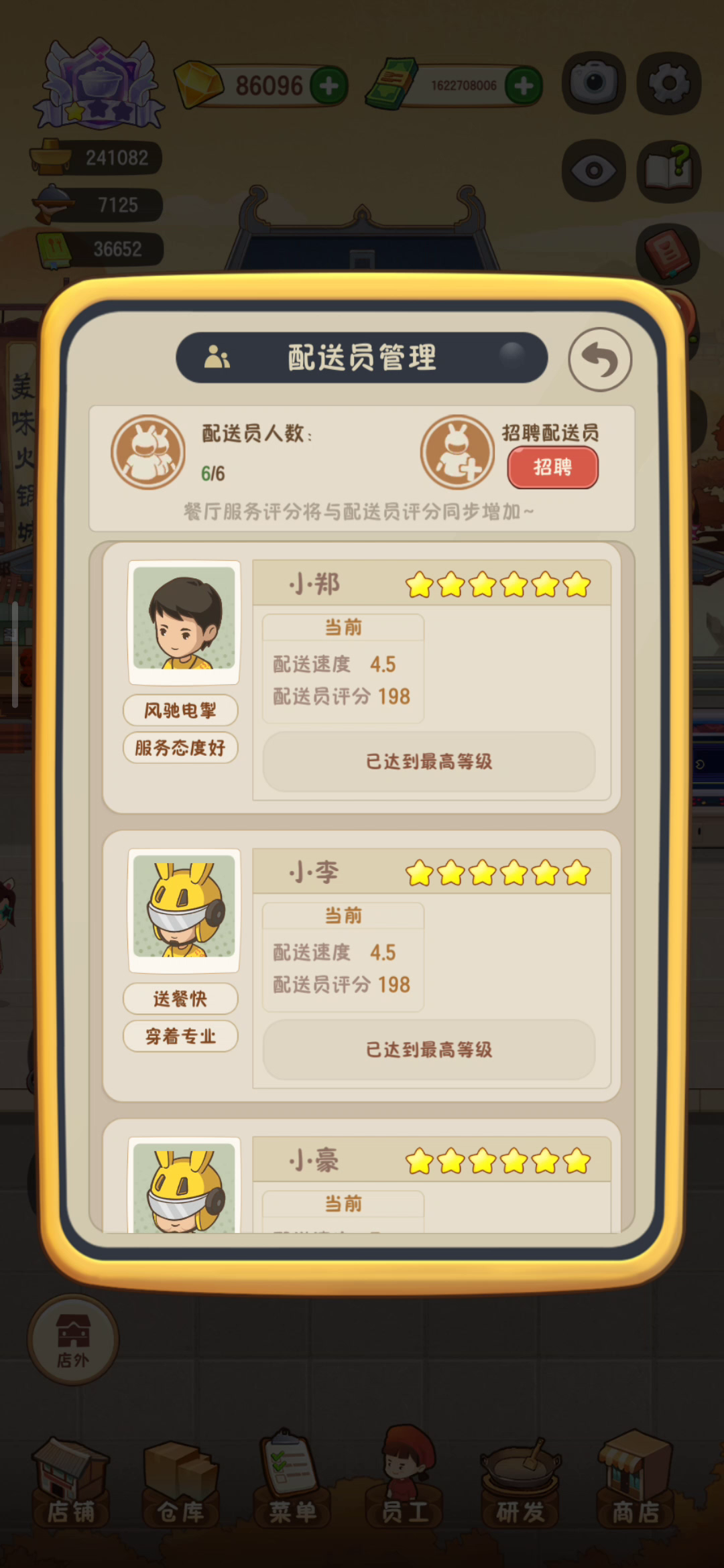The height and width of the screenshot is (1568, 724).
Task: Open 小郑's courier card
Action: click(x=361, y=678)
